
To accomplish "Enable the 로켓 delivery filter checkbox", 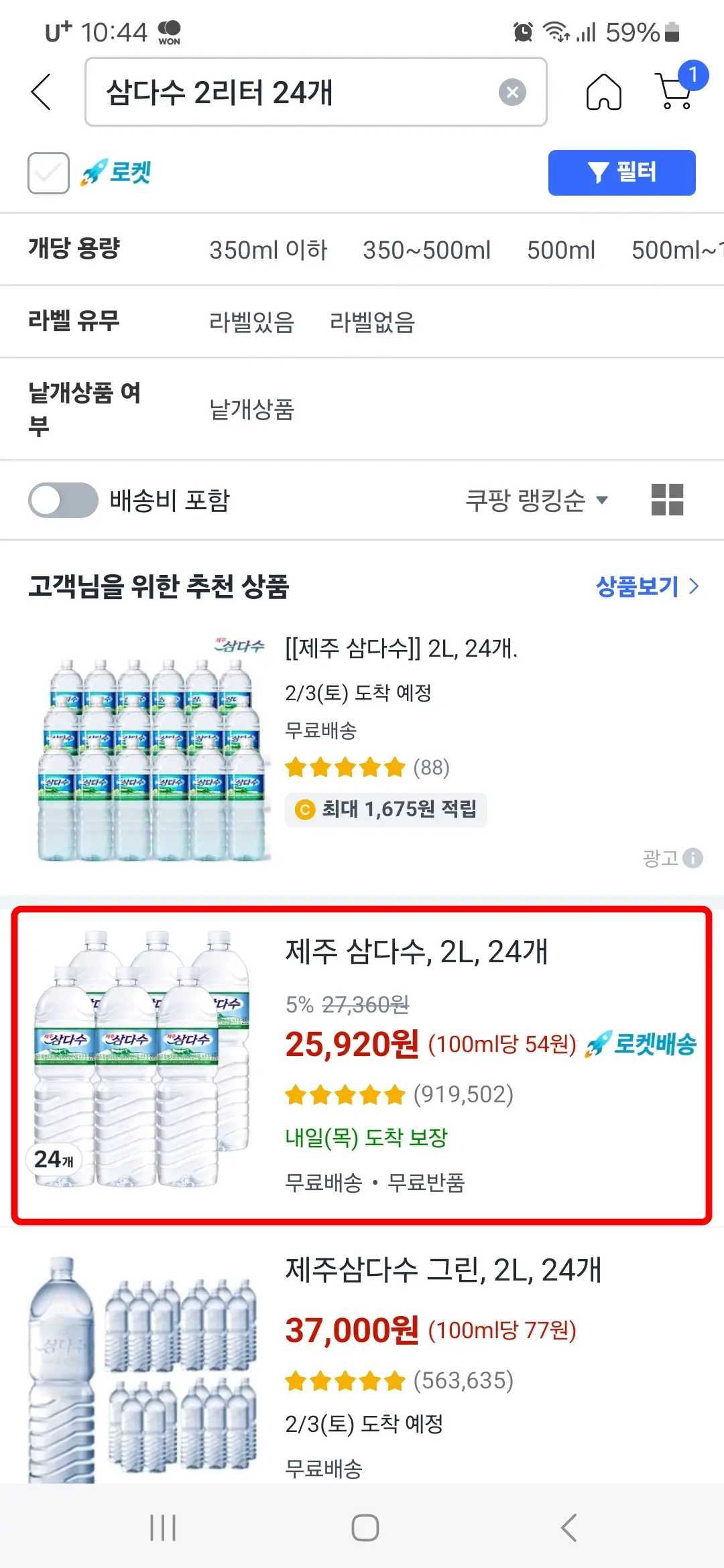I will [x=48, y=173].
